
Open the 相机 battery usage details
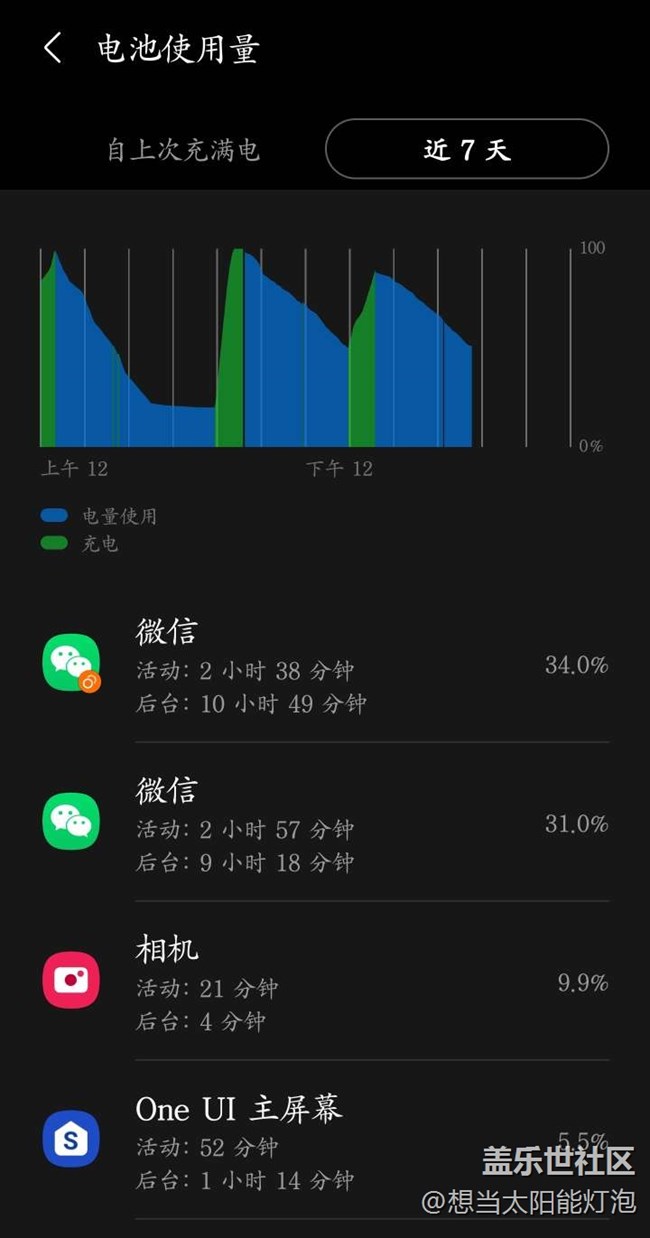(325, 982)
